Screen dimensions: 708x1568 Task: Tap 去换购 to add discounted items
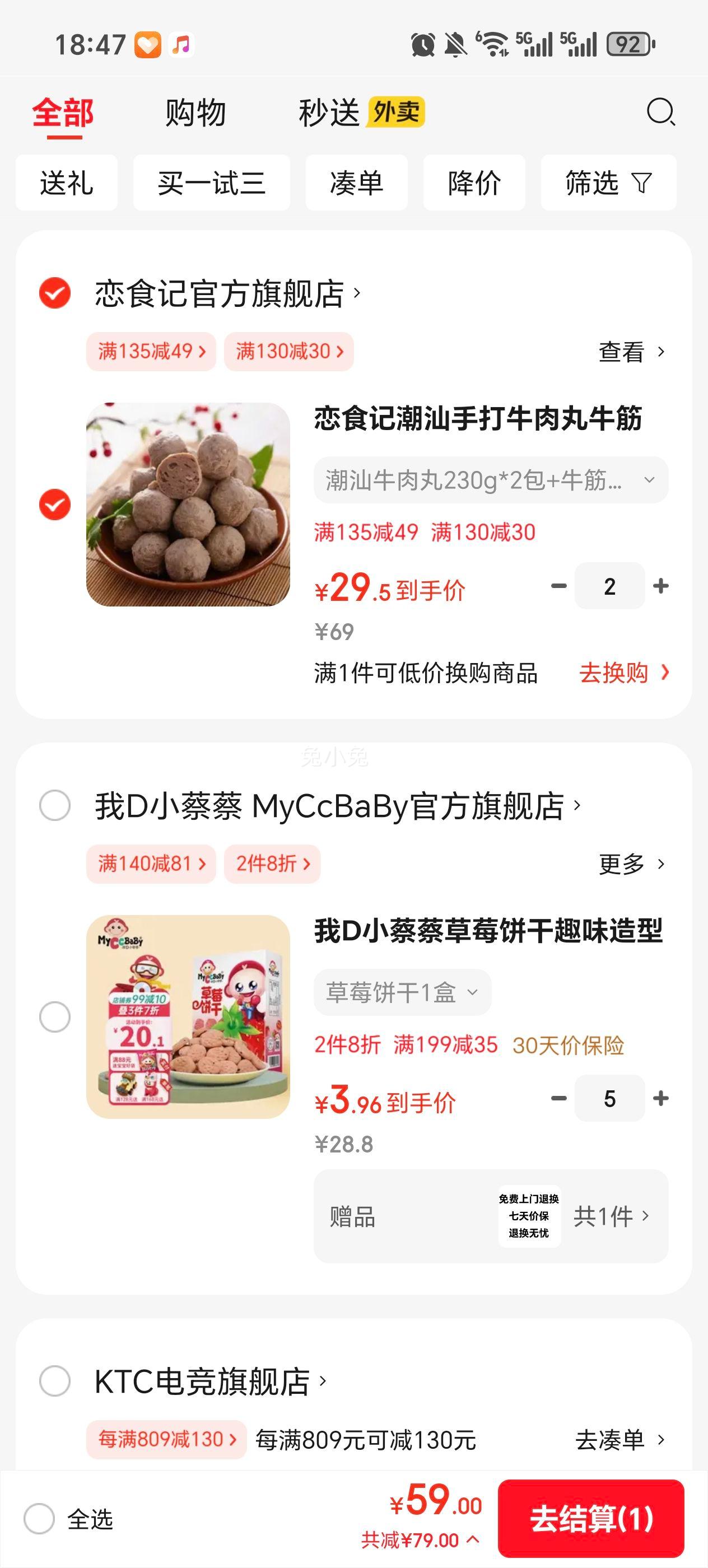623,673
